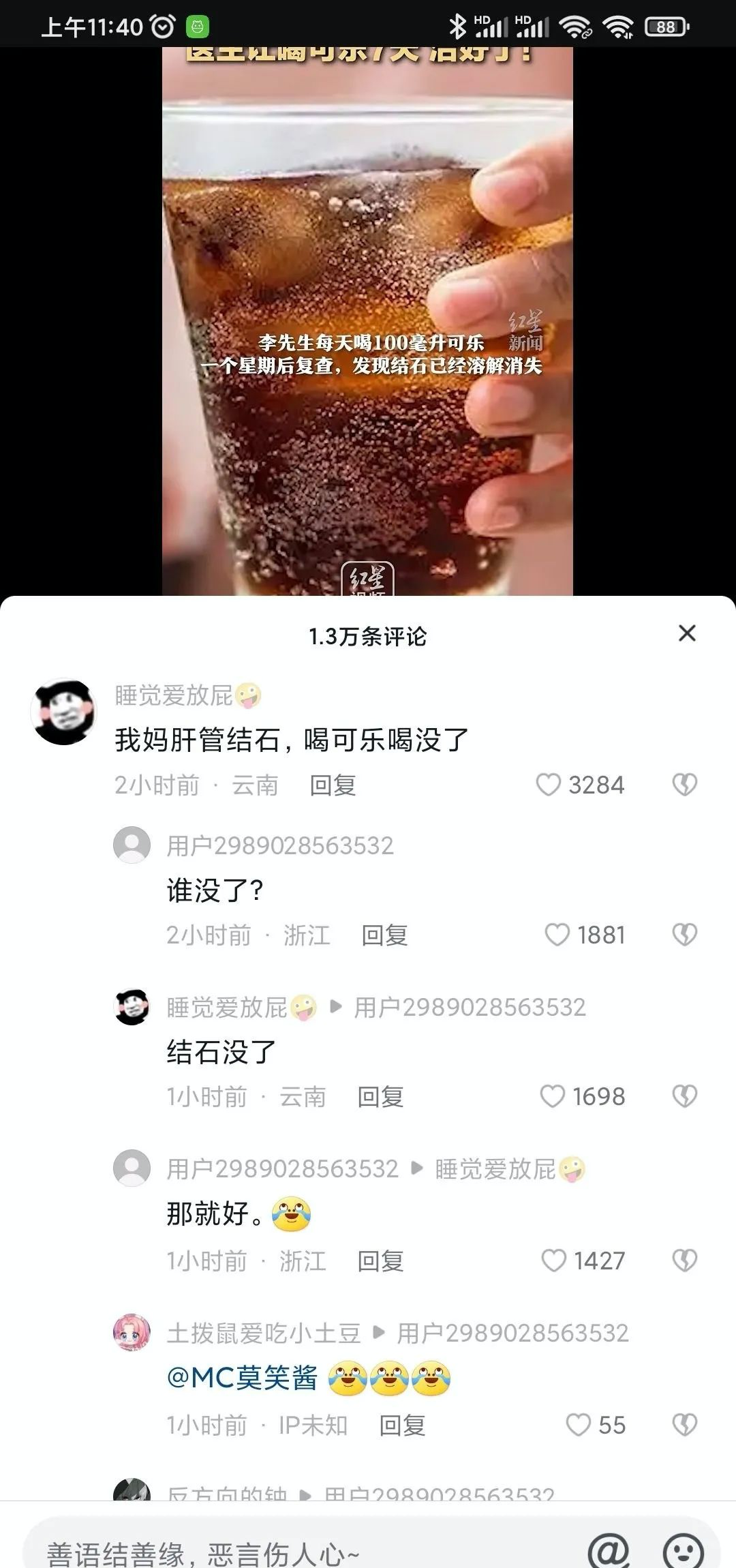Open 土拨鼠爱吃小土豆's profile avatar
This screenshot has height=1568, width=736.
(132, 1332)
